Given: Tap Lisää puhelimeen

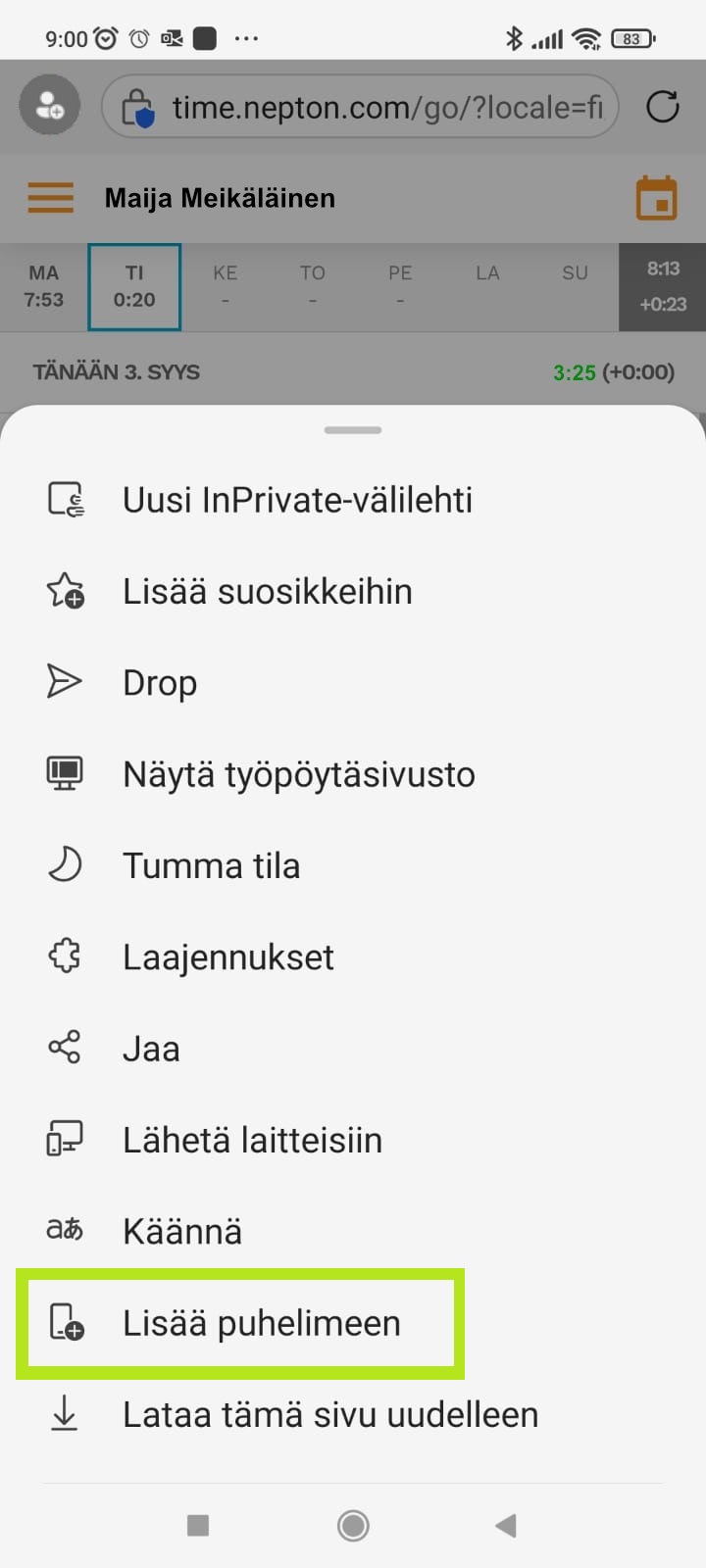Looking at the screenshot, I should tap(261, 1323).
